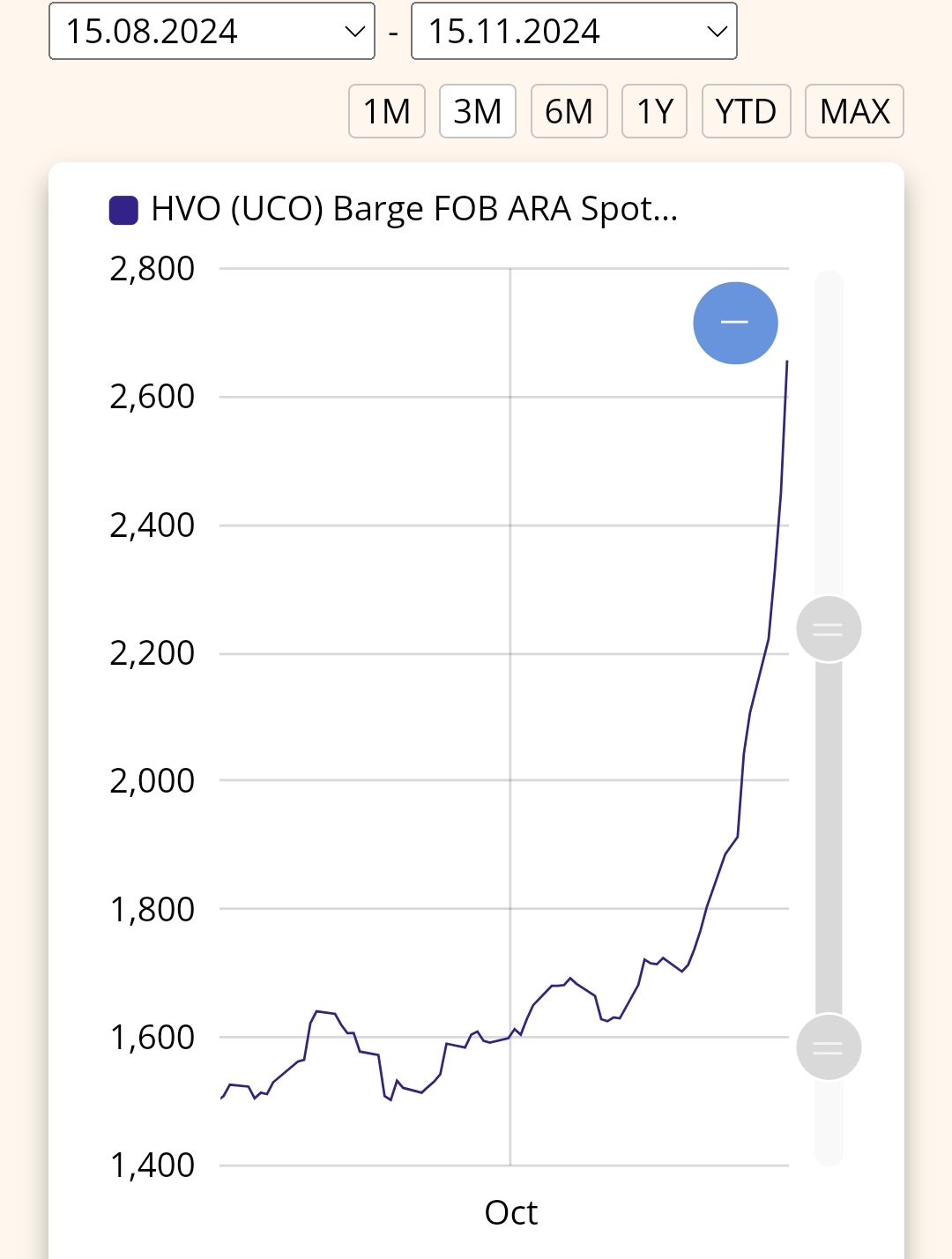Select the 3M time range
This screenshot has height=1259, width=952.
477,111
